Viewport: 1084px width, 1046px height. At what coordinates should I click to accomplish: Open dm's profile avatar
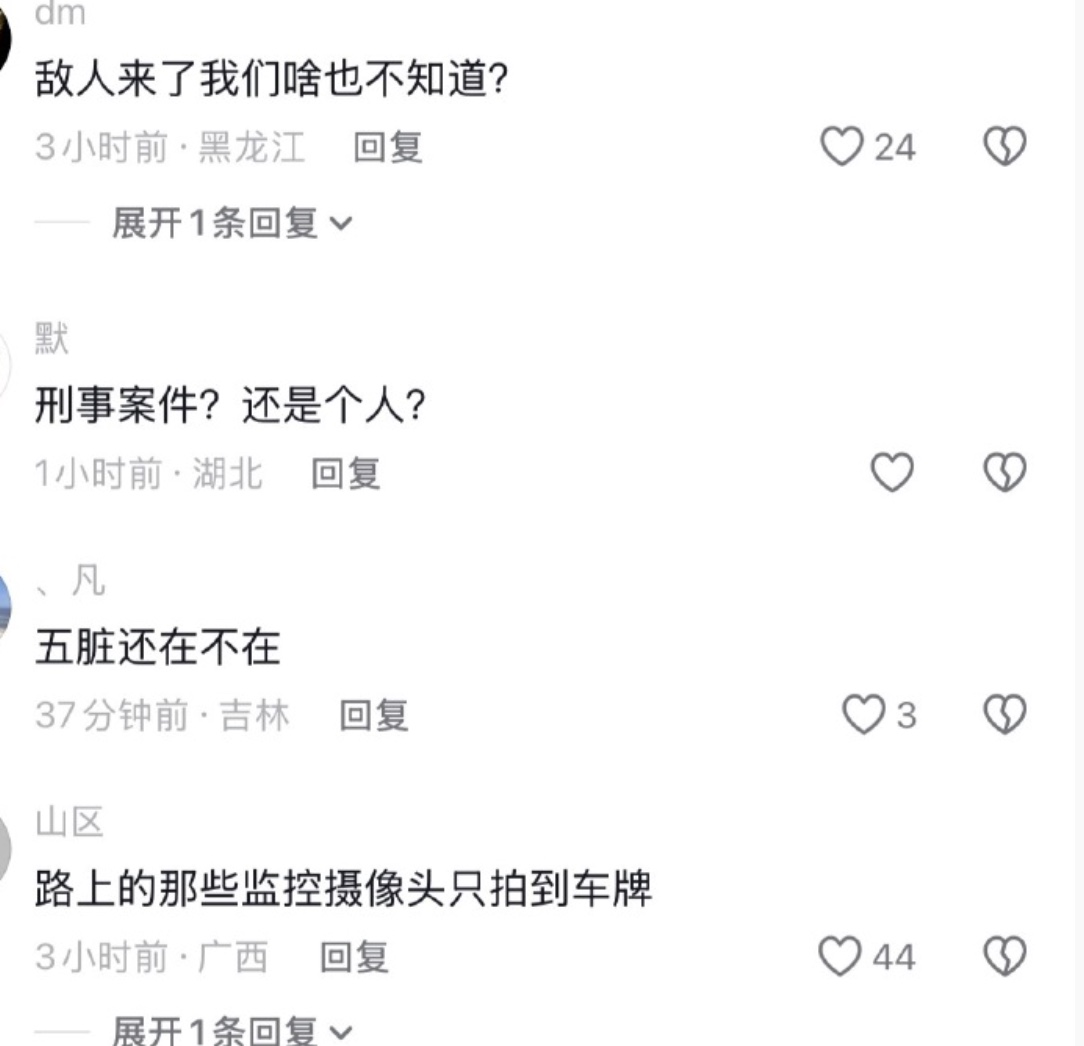[5, 40]
